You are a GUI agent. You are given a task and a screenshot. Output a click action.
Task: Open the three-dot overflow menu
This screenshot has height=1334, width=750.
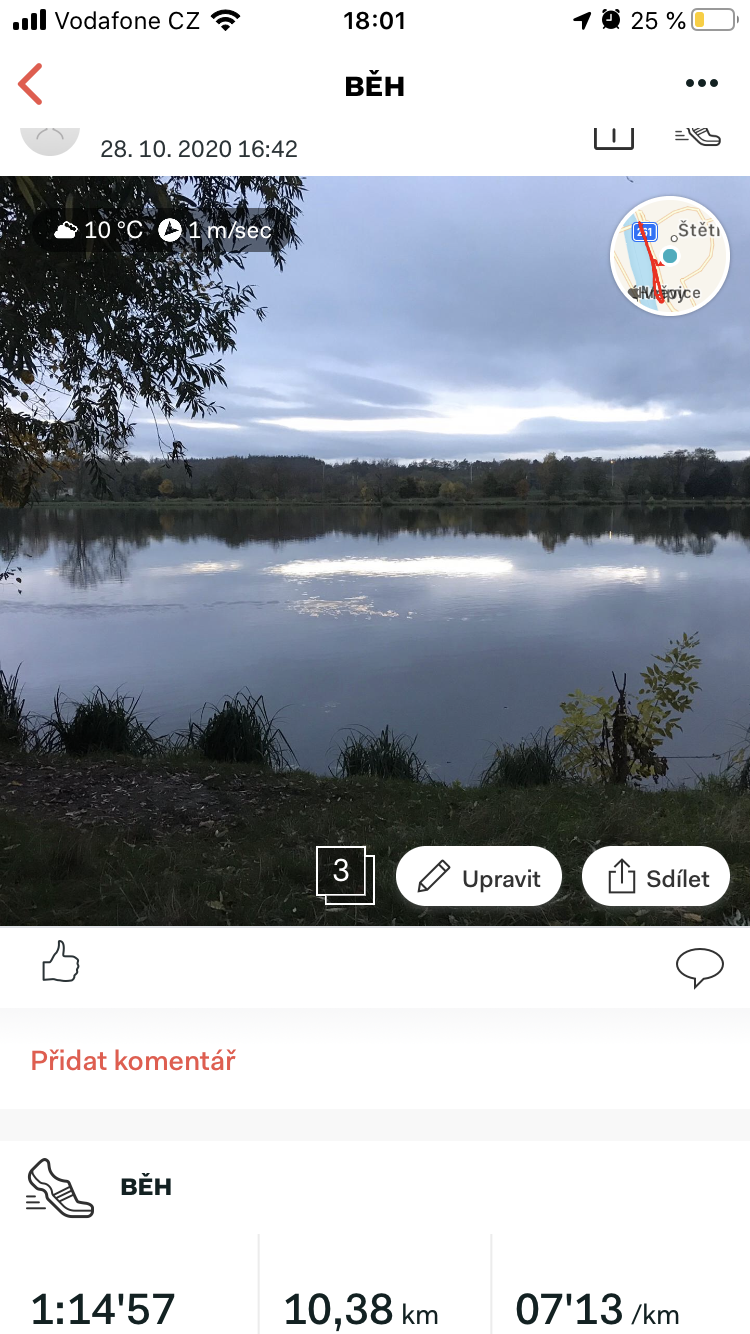click(702, 84)
